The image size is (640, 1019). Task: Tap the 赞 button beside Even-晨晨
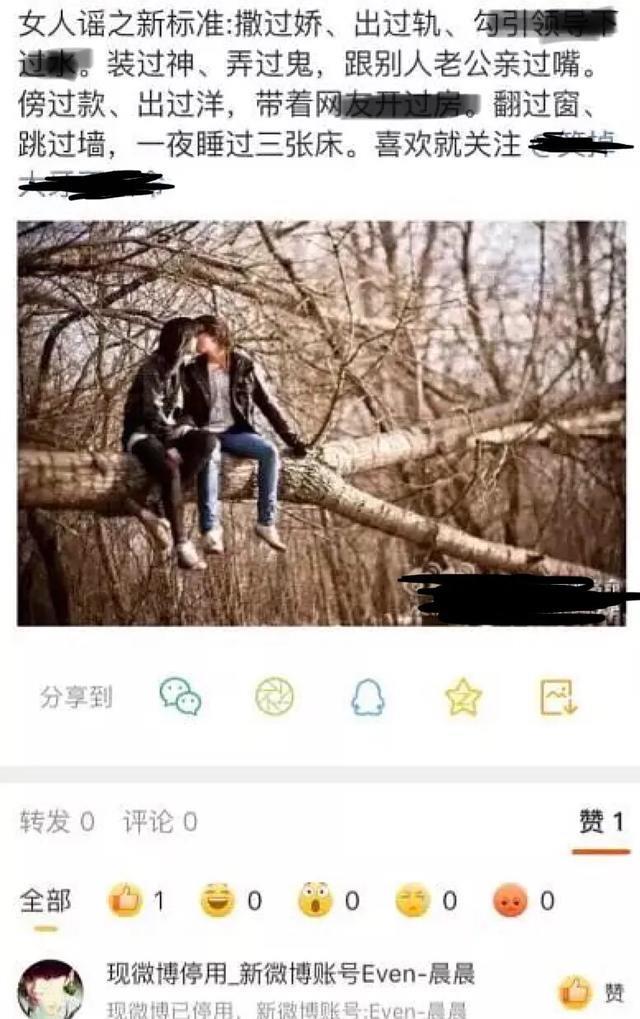[x=592, y=992]
